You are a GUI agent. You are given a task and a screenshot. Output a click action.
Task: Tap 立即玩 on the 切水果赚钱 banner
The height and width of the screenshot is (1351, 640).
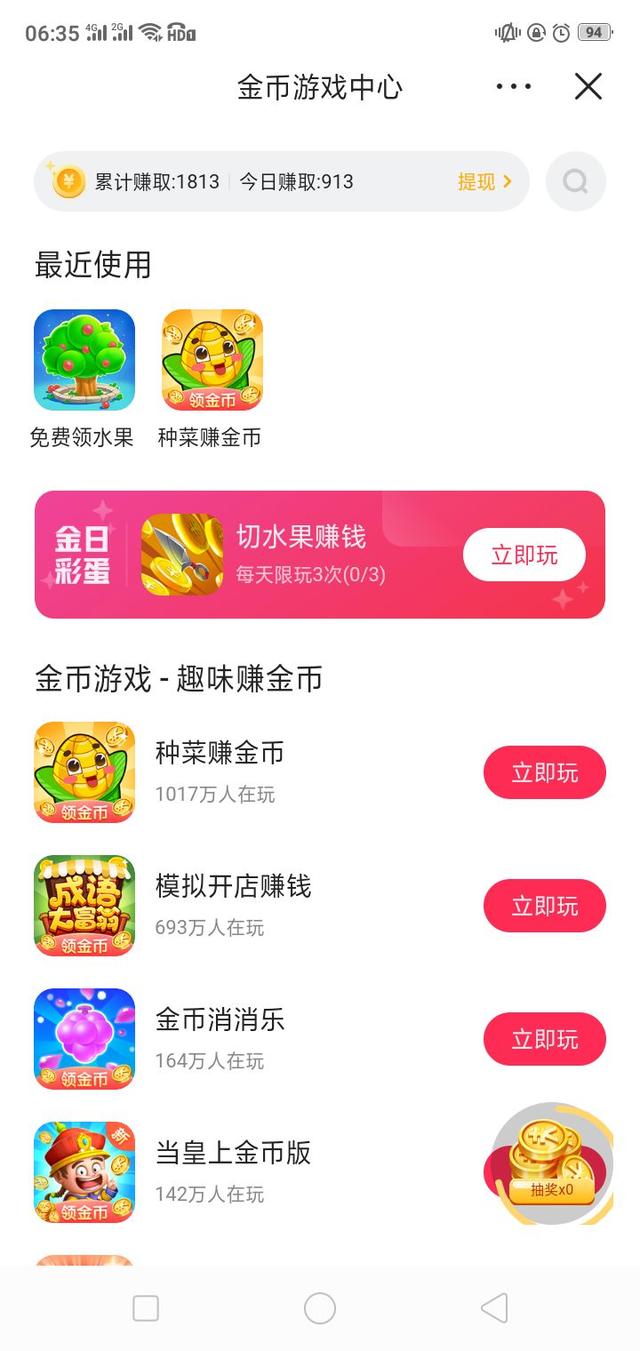524,555
